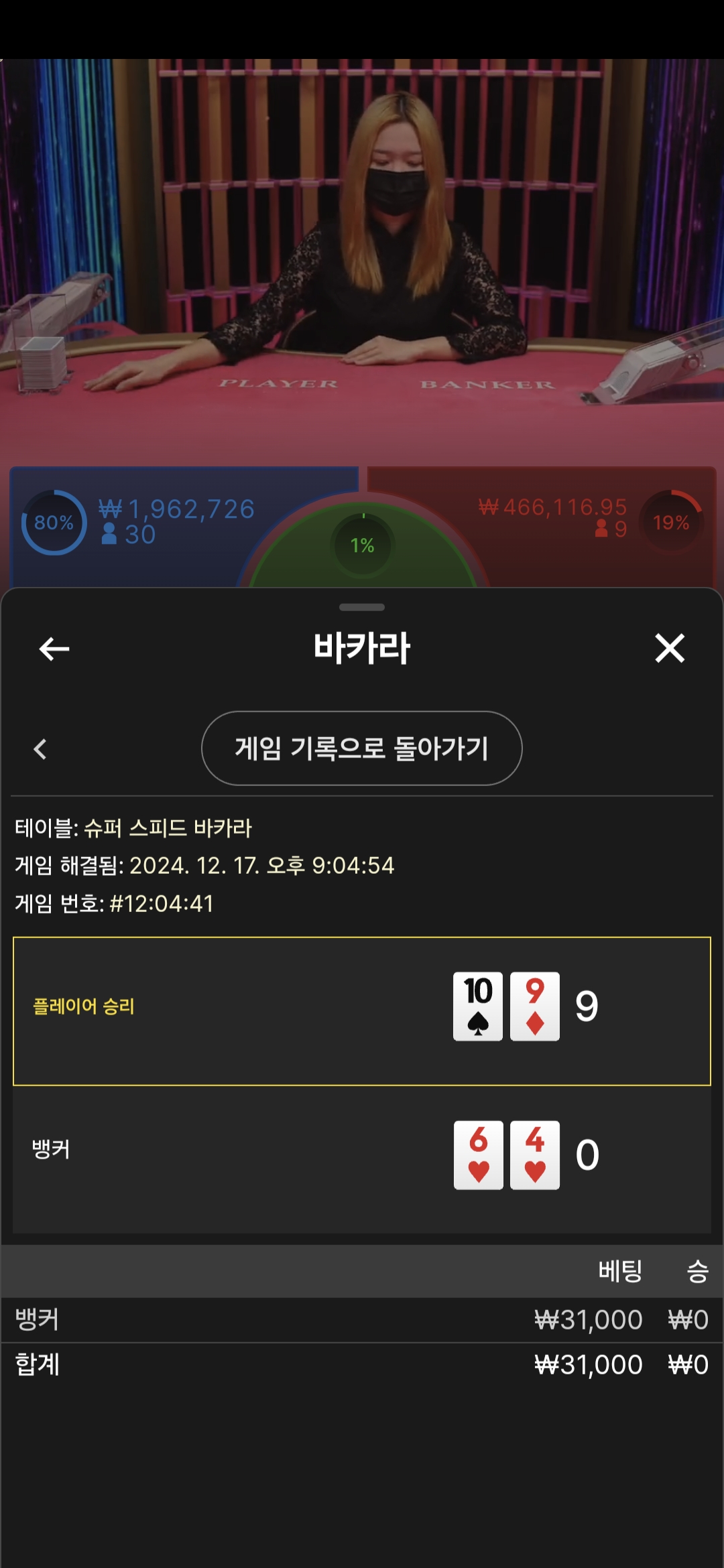Close the 바카라 history panel
Viewport: 724px width, 1568px height.
(x=670, y=648)
